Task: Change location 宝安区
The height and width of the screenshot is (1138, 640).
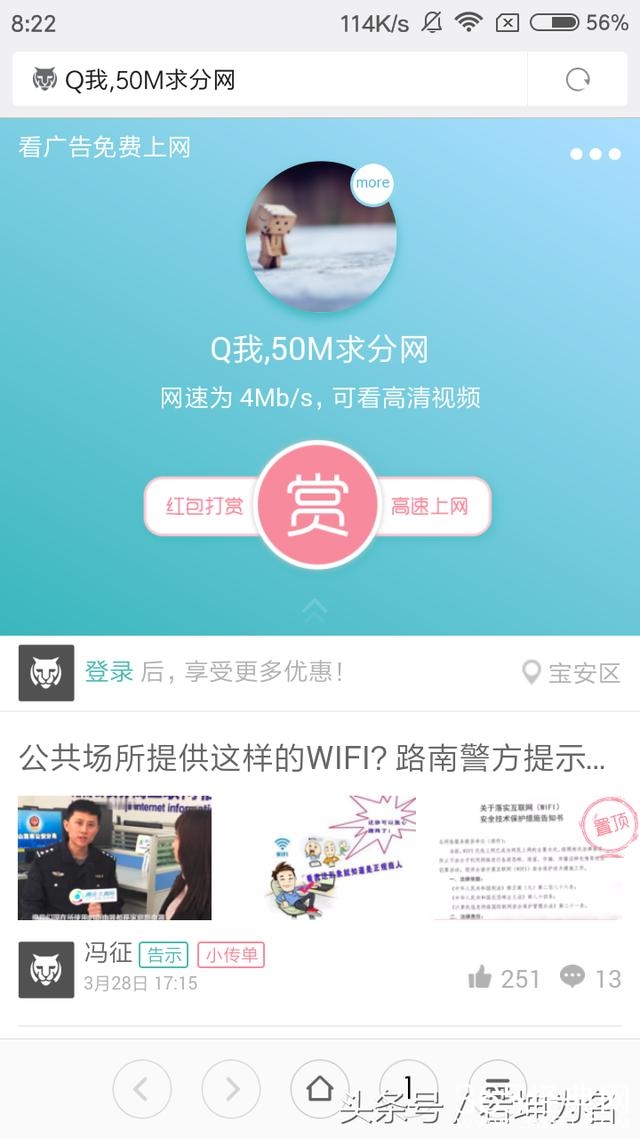Action: [x=572, y=673]
